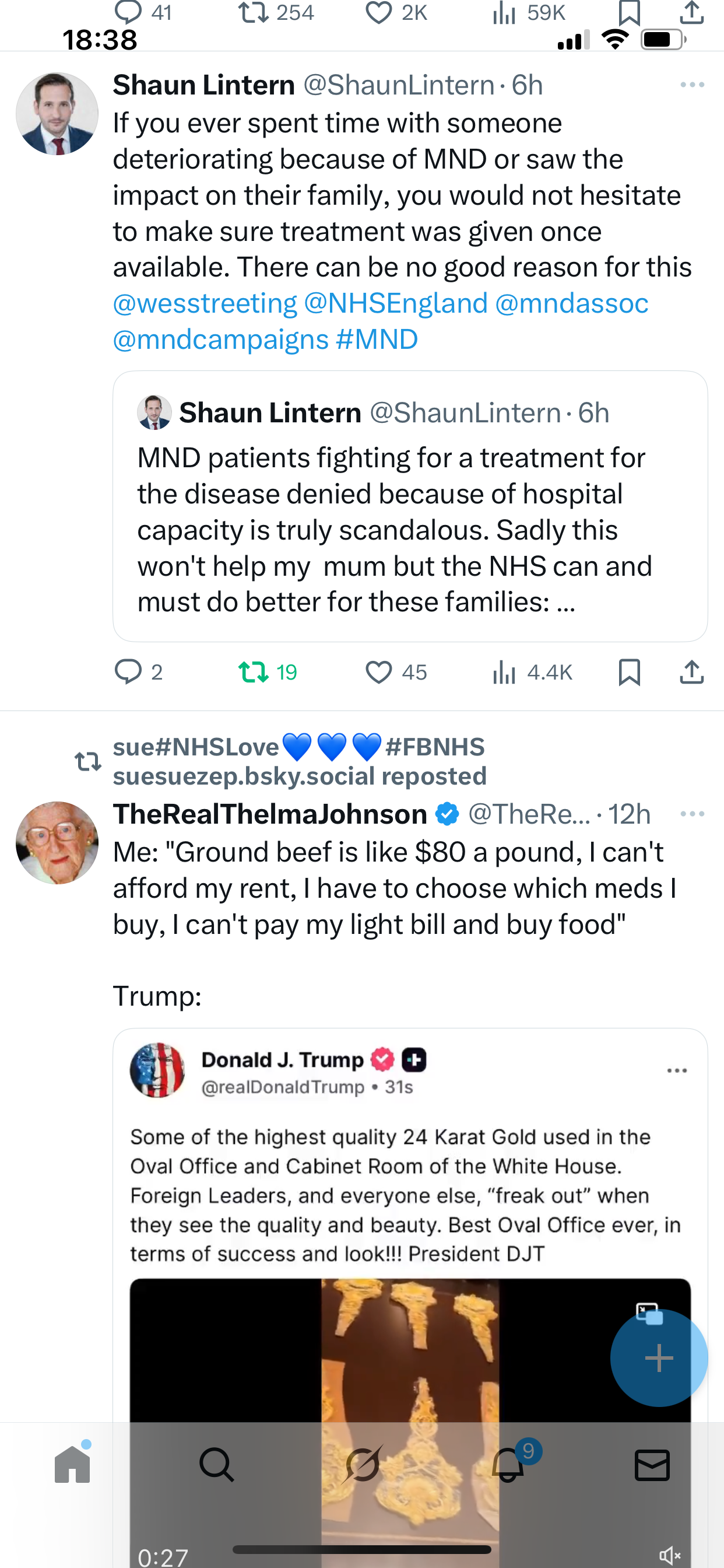Reply to Shaun Lintern's MND tweet
The image size is (724, 1568).
pos(128,672)
